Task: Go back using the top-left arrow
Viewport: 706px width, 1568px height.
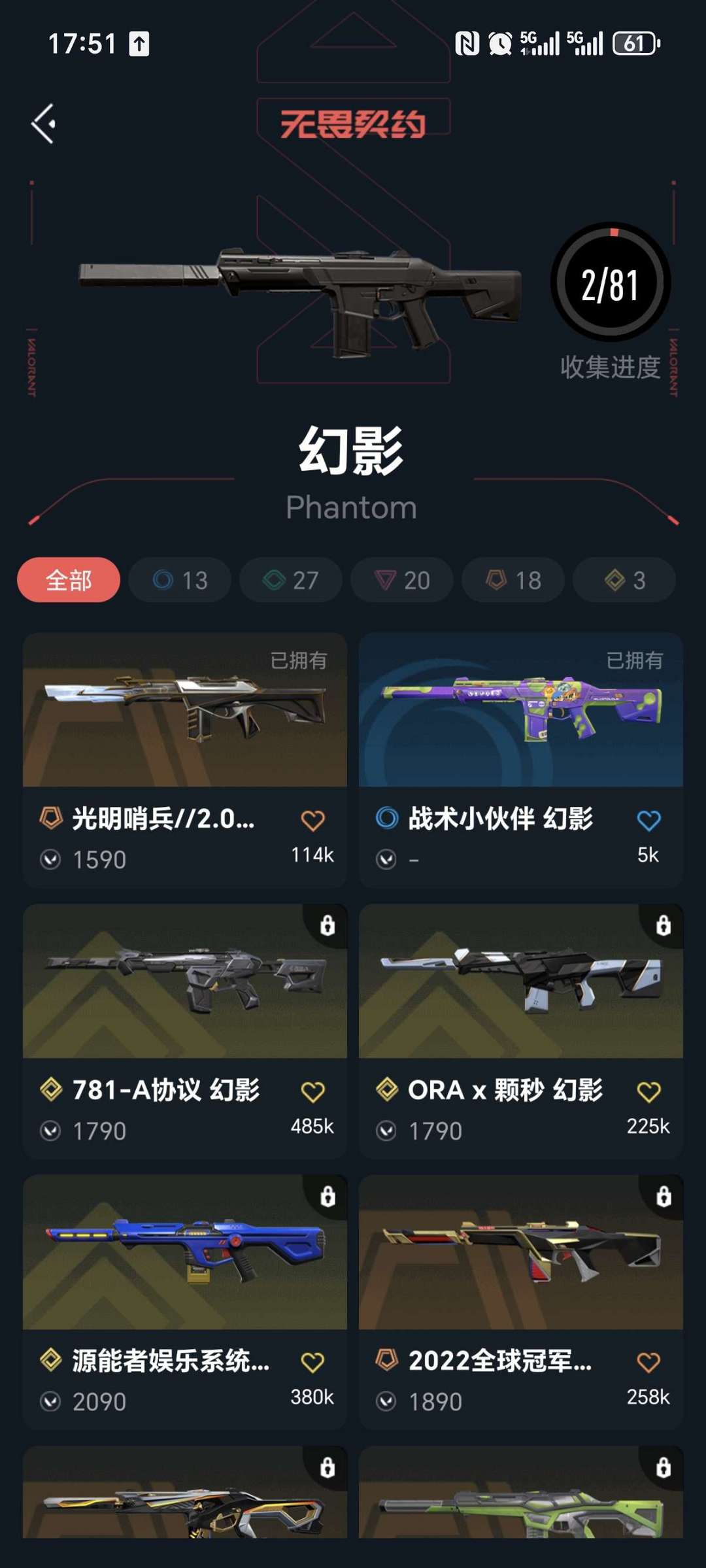Action: tap(43, 124)
